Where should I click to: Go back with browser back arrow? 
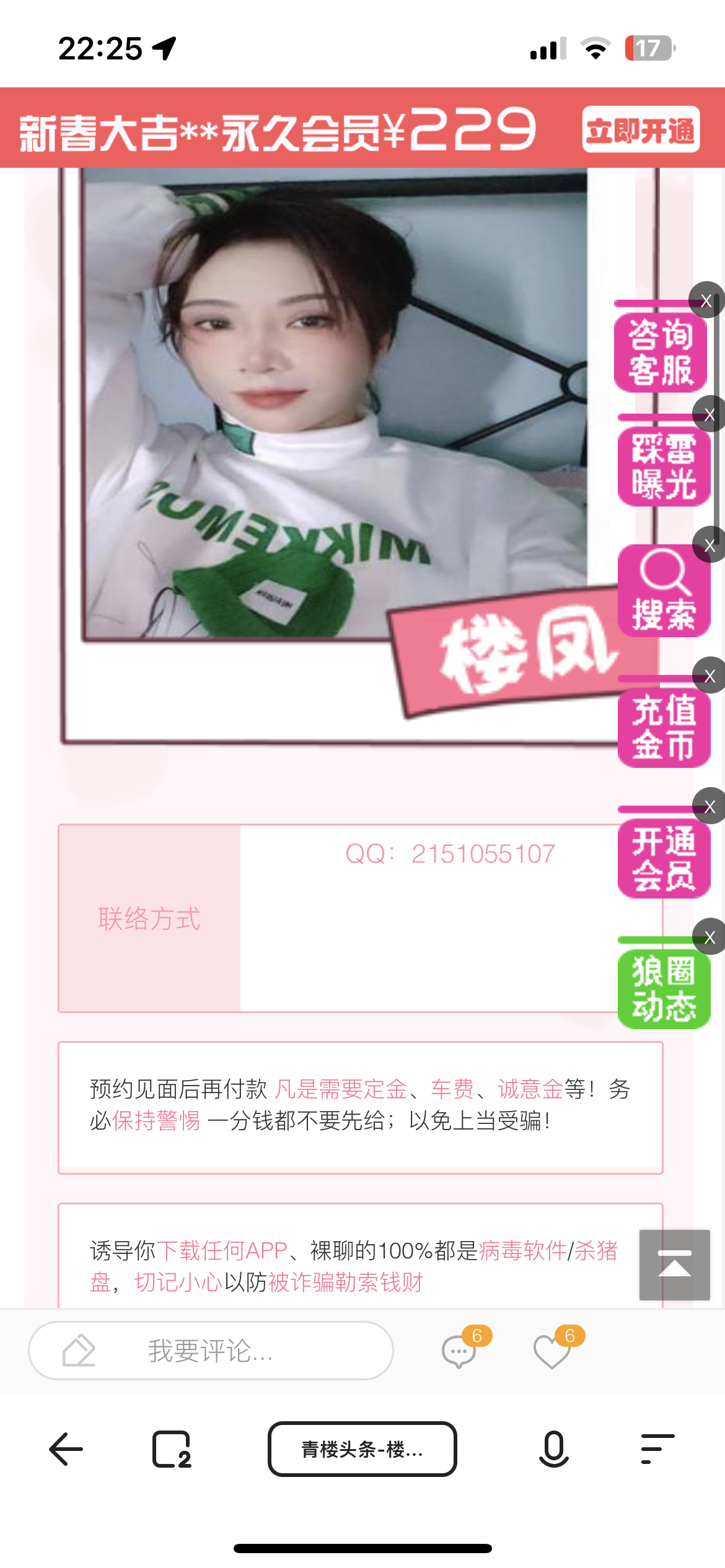[x=66, y=1449]
